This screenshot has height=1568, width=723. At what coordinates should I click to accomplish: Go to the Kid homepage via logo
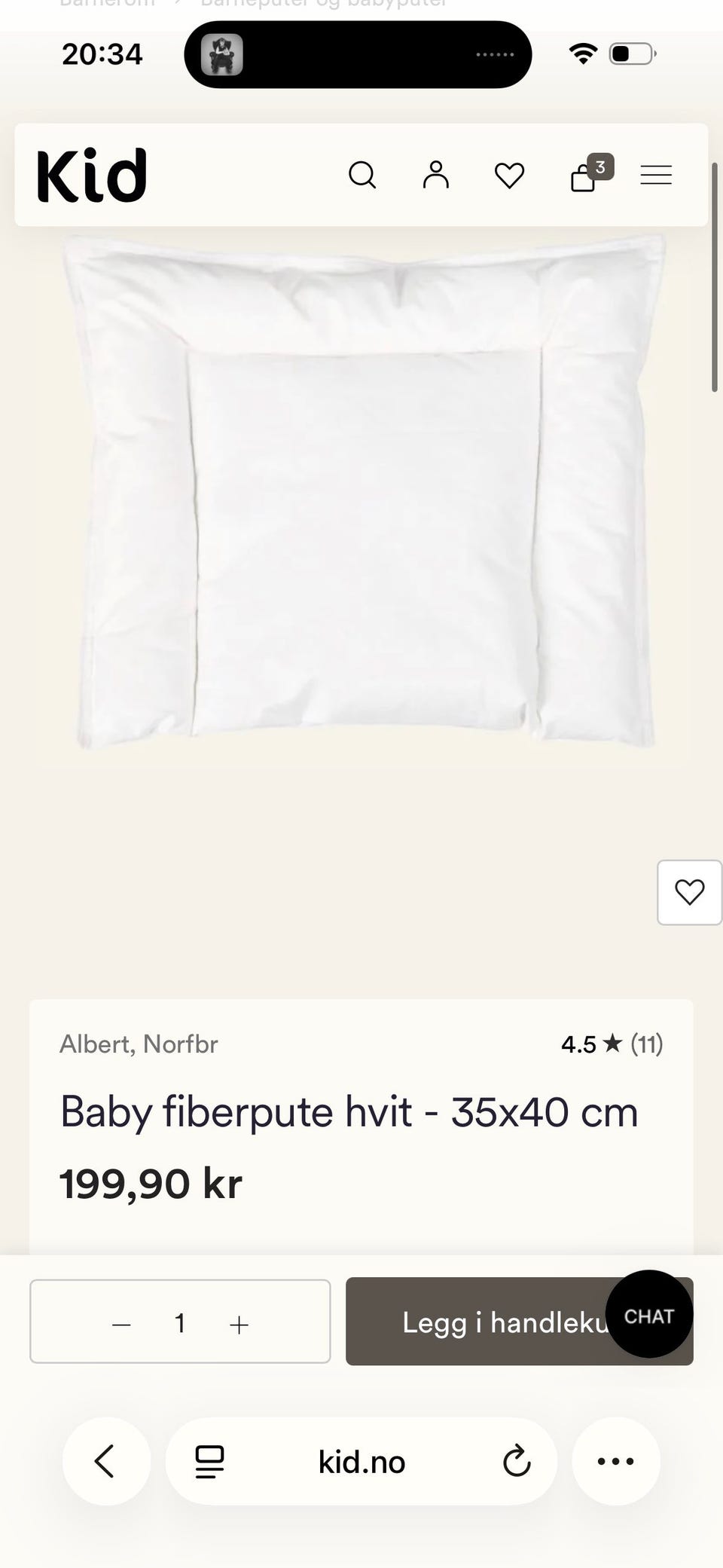tap(92, 176)
